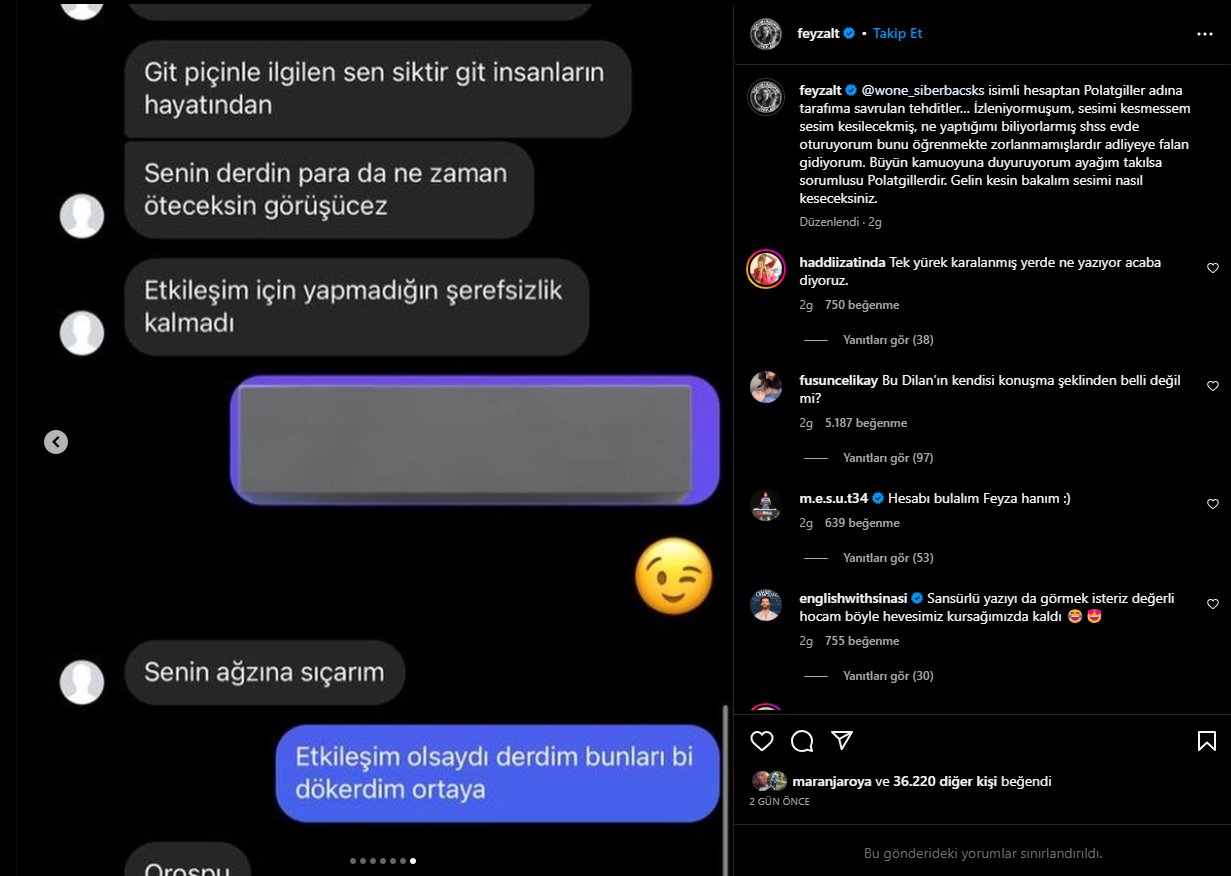
Task: Like haddiizatinda's comment
Action: click(1213, 268)
